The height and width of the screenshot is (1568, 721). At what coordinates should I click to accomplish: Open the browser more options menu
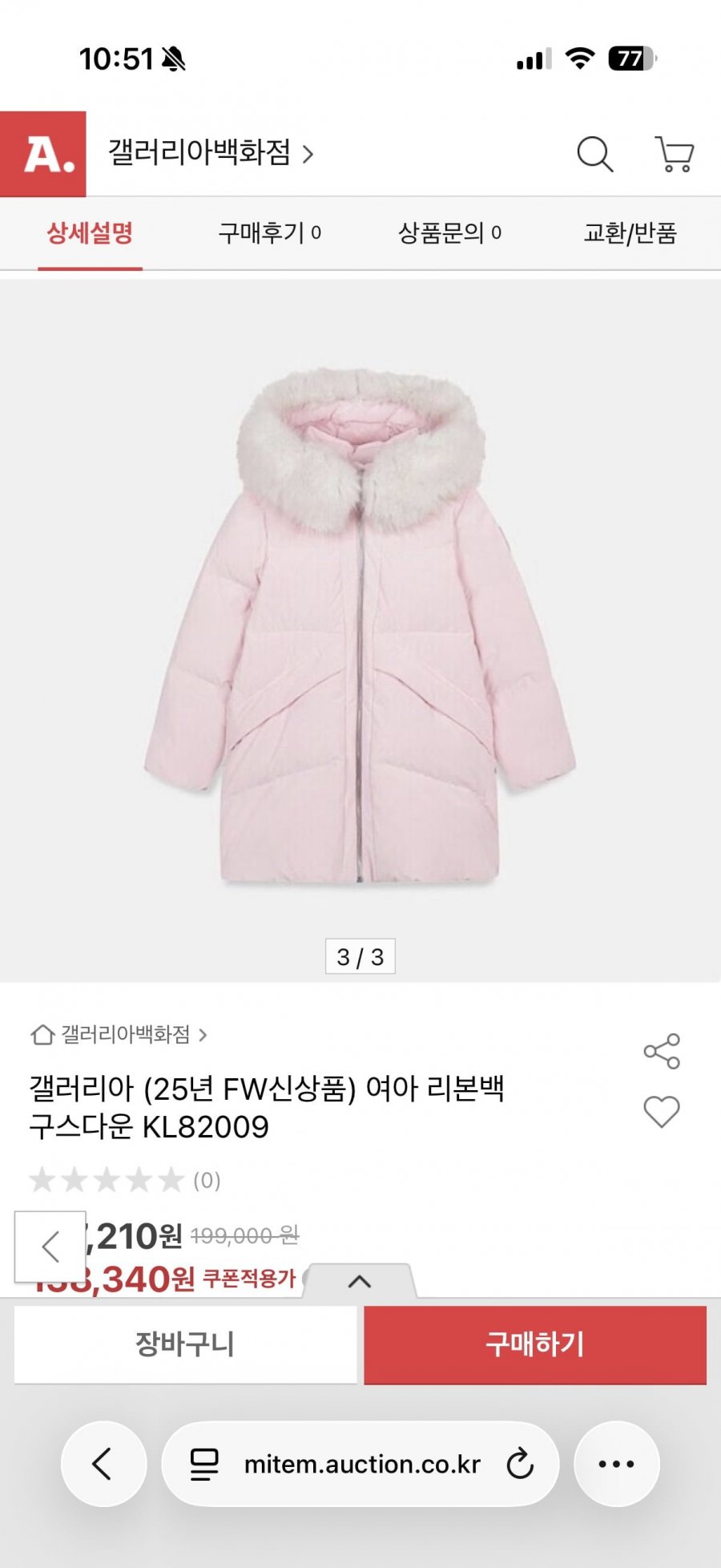[x=616, y=1464]
